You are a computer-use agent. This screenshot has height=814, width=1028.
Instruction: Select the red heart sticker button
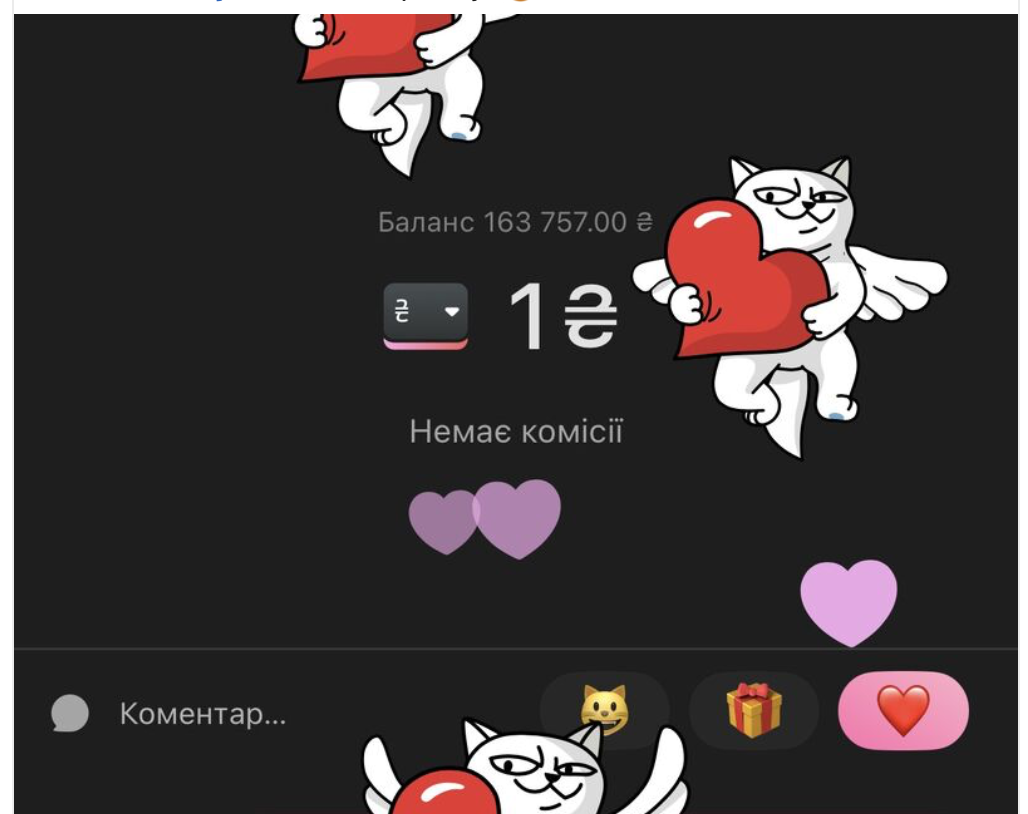pos(903,710)
